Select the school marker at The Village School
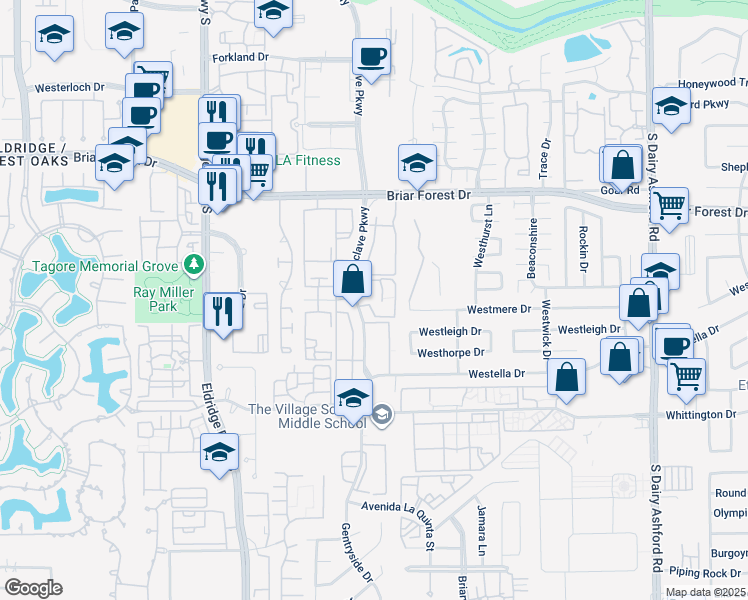748x600 pixels. (x=352, y=398)
